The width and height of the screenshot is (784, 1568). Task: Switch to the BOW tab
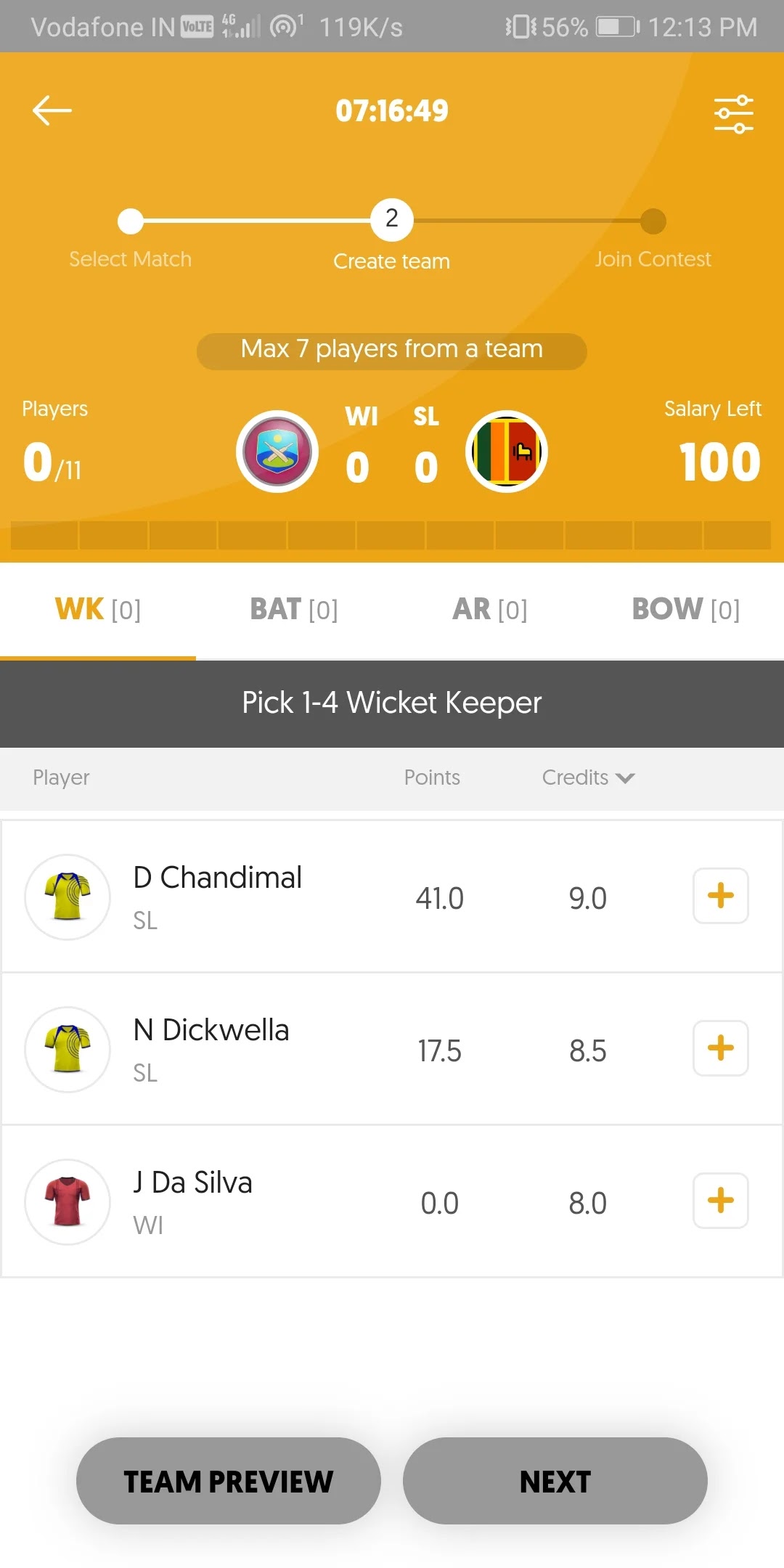(686, 610)
